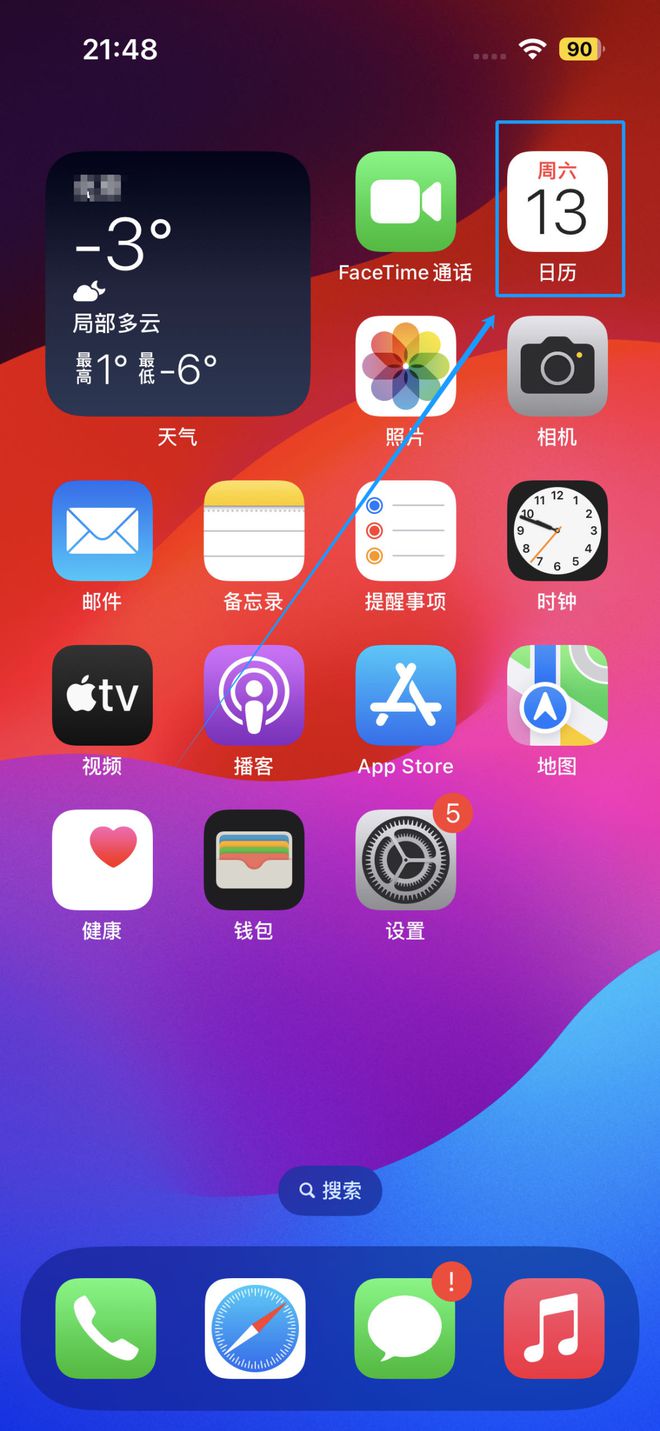Open the Photos app
The image size is (660, 1431).
(405, 366)
